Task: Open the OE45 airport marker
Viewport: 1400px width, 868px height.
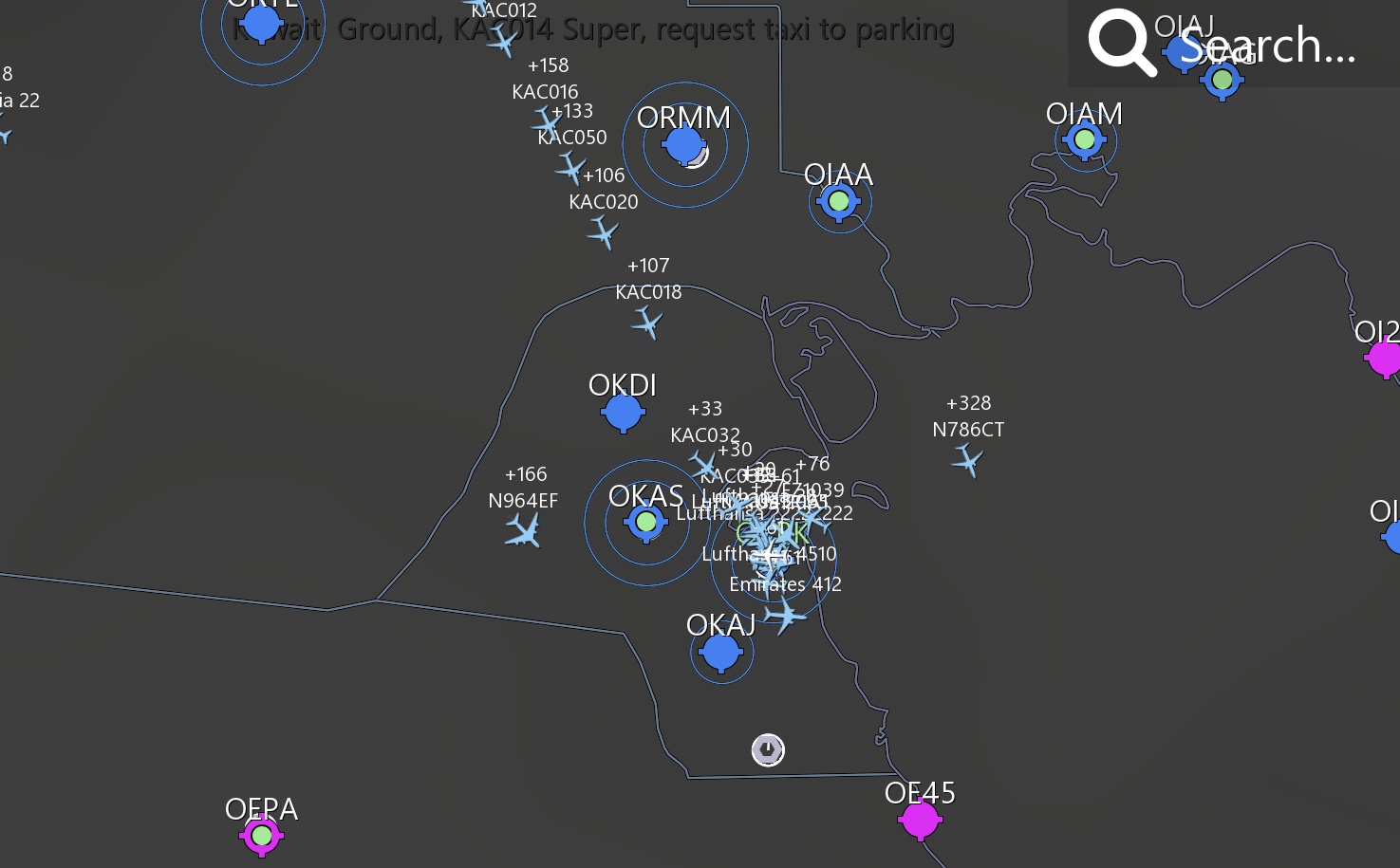Action: click(x=920, y=820)
